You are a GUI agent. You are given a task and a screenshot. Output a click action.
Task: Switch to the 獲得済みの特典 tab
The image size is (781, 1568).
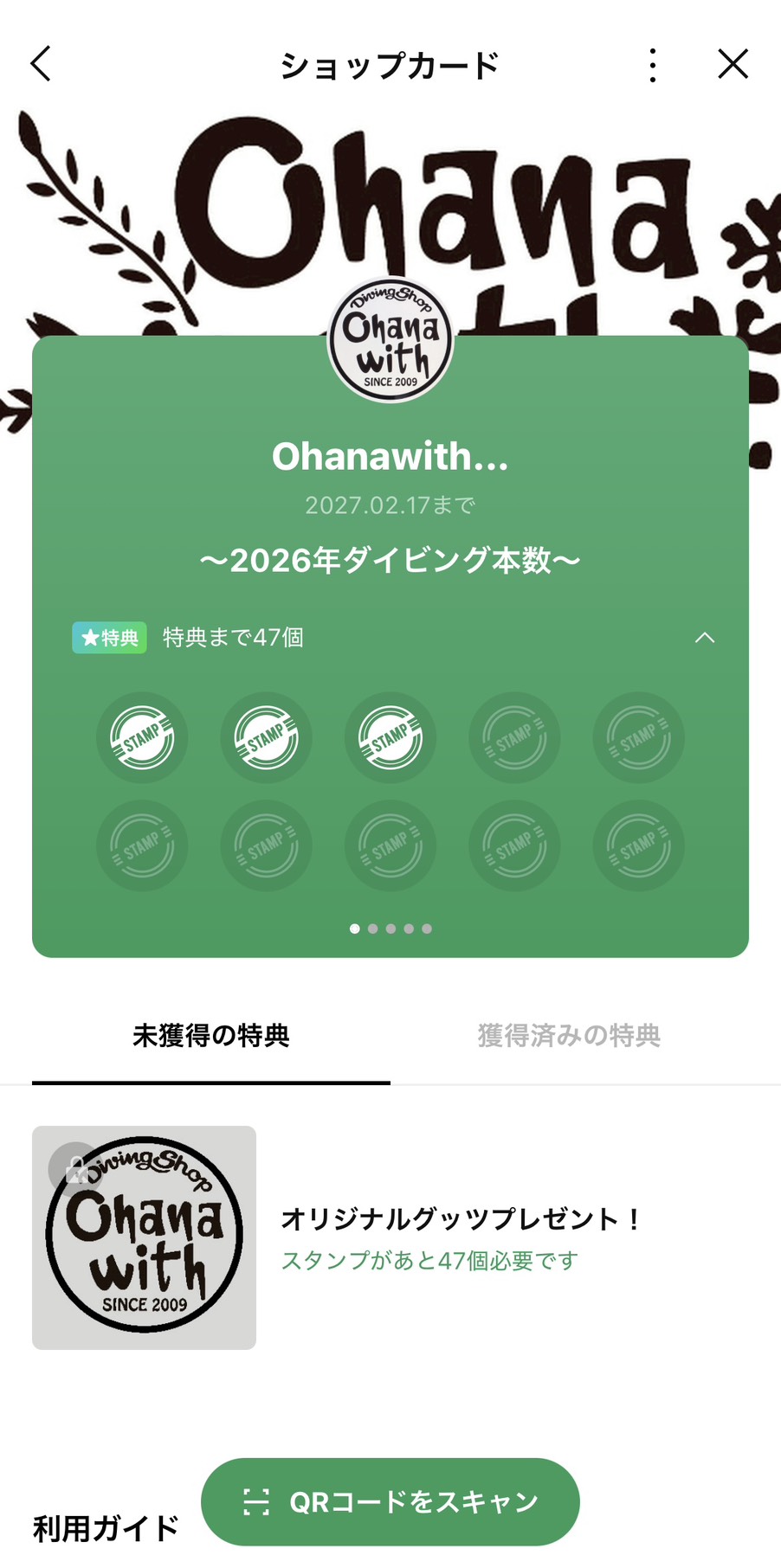(x=569, y=1036)
